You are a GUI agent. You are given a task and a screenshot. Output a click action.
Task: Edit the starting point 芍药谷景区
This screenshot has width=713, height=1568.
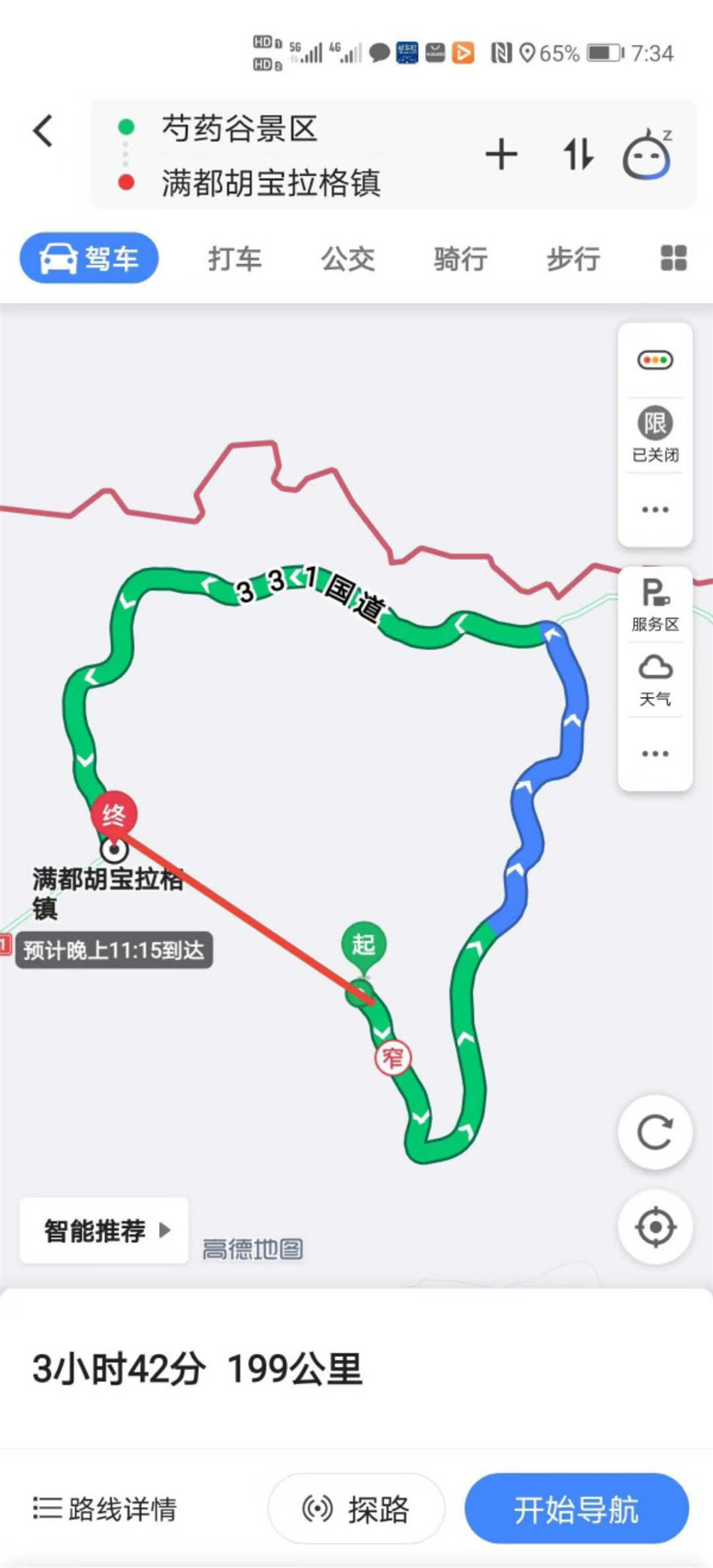(240, 128)
